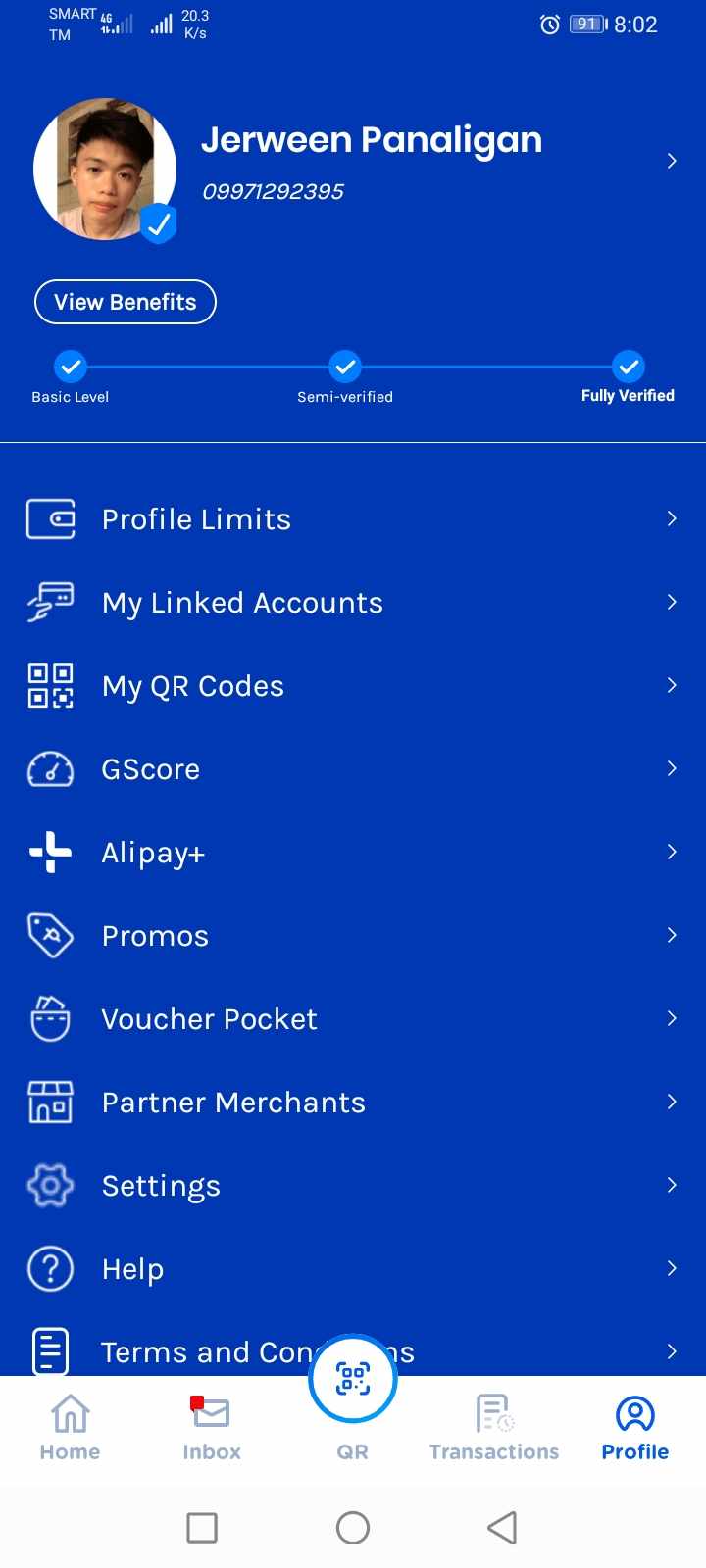Open My QR Codes
706x1568 pixels.
pyautogui.click(x=193, y=686)
